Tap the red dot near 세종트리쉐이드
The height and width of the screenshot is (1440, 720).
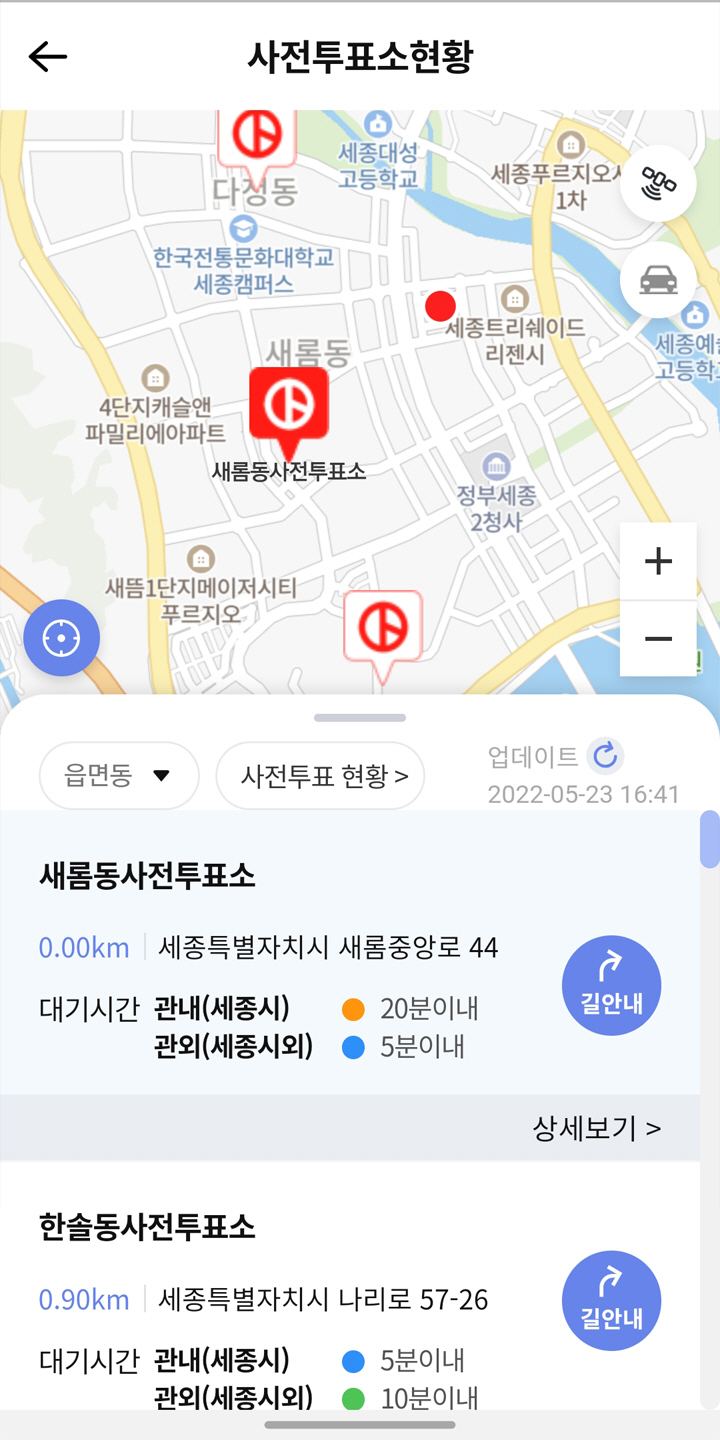[x=440, y=306]
